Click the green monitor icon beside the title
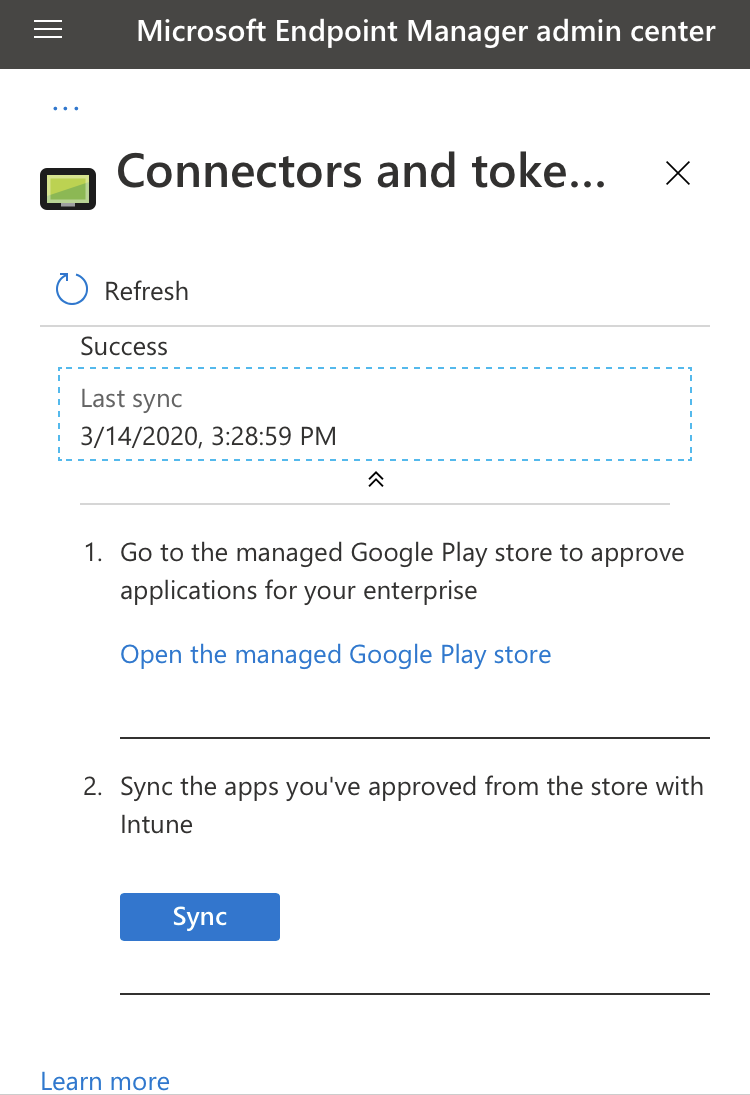 pyautogui.click(x=67, y=186)
